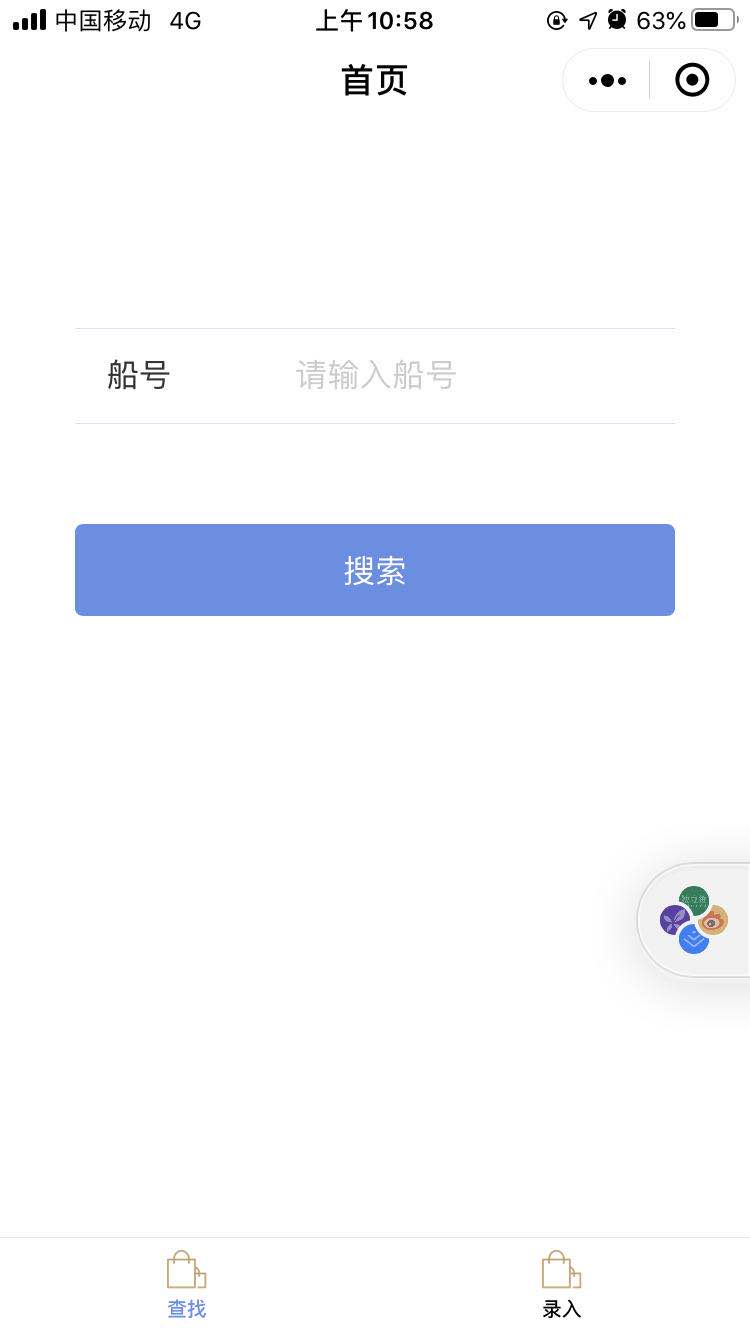The image size is (750, 1334).
Task: Close the mini program with the circle icon
Action: point(692,80)
